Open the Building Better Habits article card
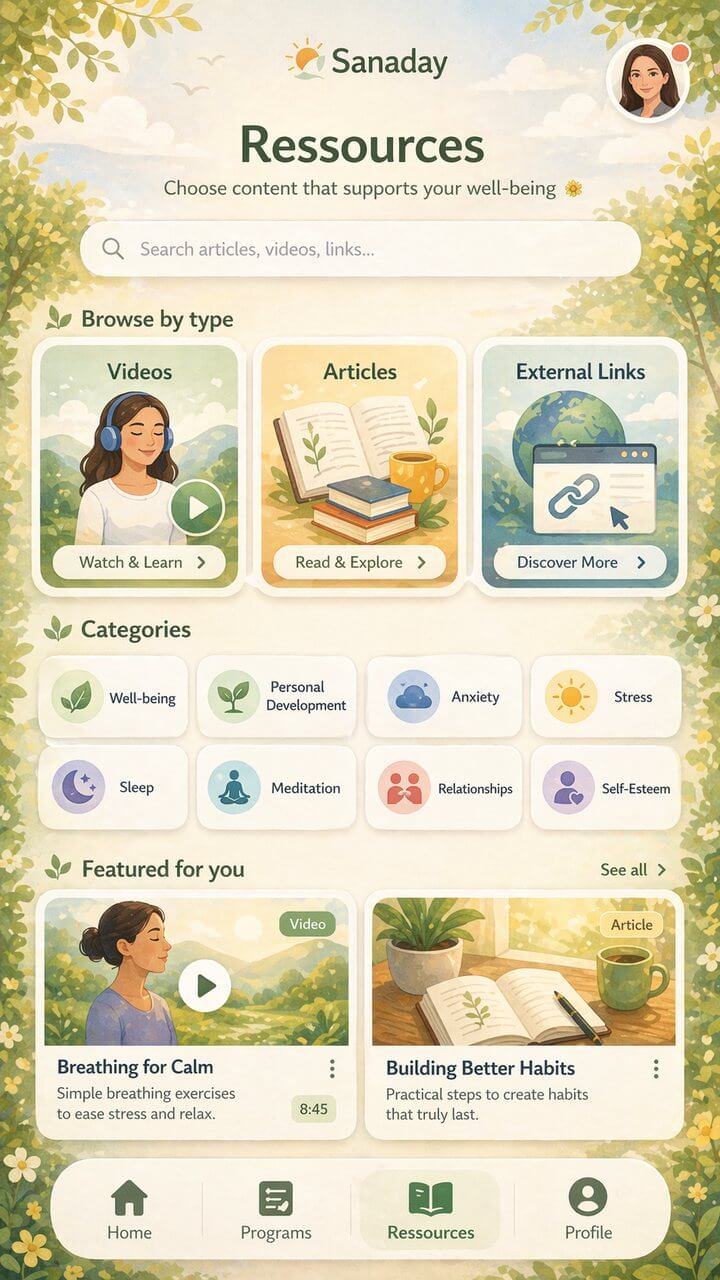 (x=524, y=1015)
